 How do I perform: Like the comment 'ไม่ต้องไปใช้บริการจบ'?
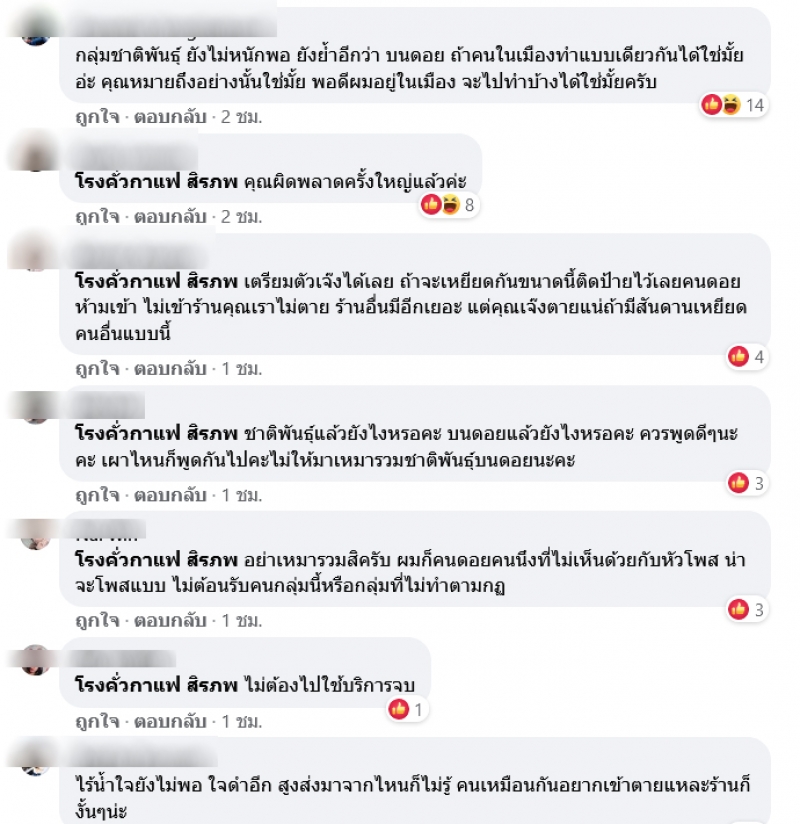tap(97, 721)
